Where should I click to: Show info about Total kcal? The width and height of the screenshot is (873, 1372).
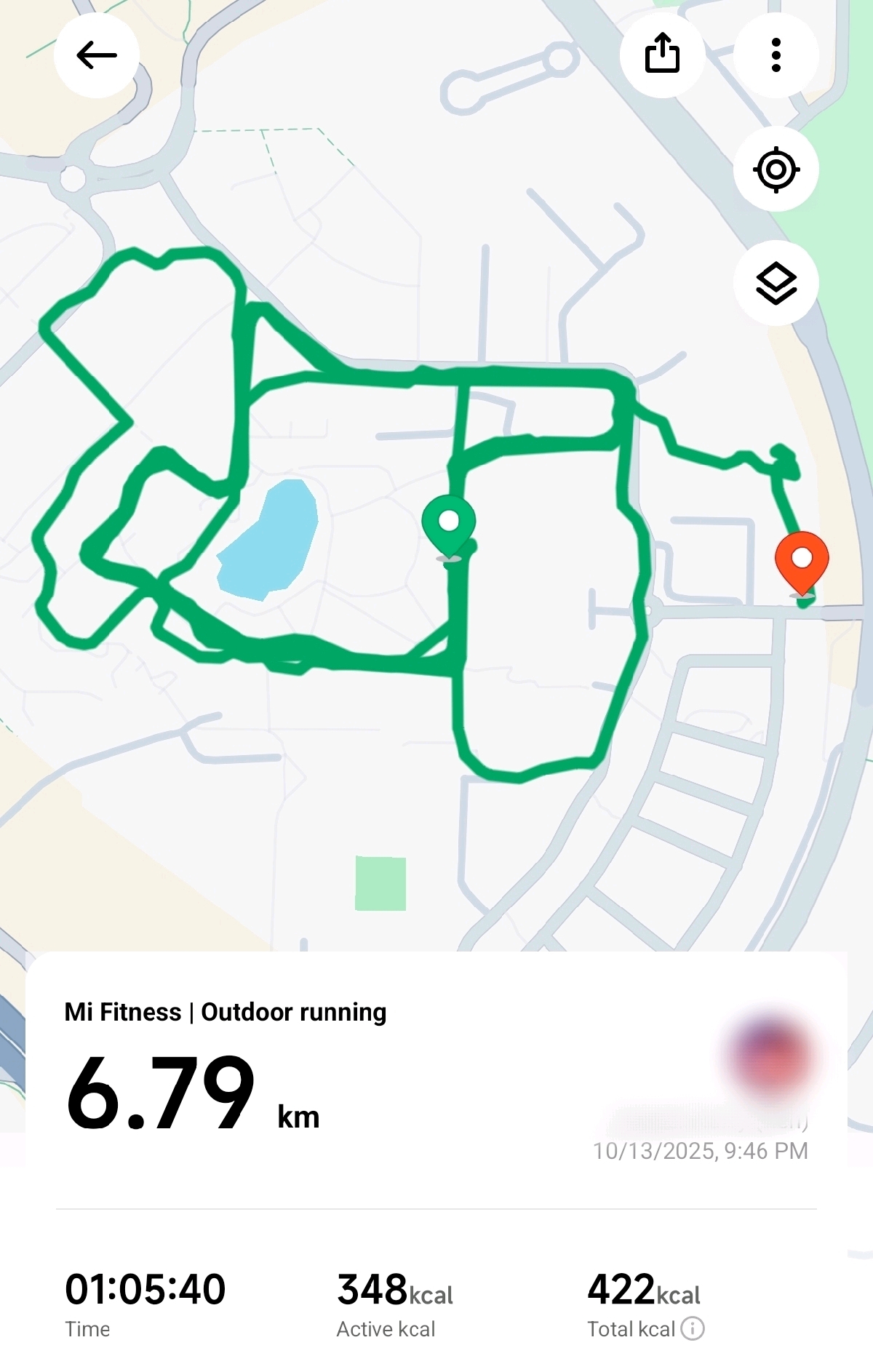(693, 1328)
